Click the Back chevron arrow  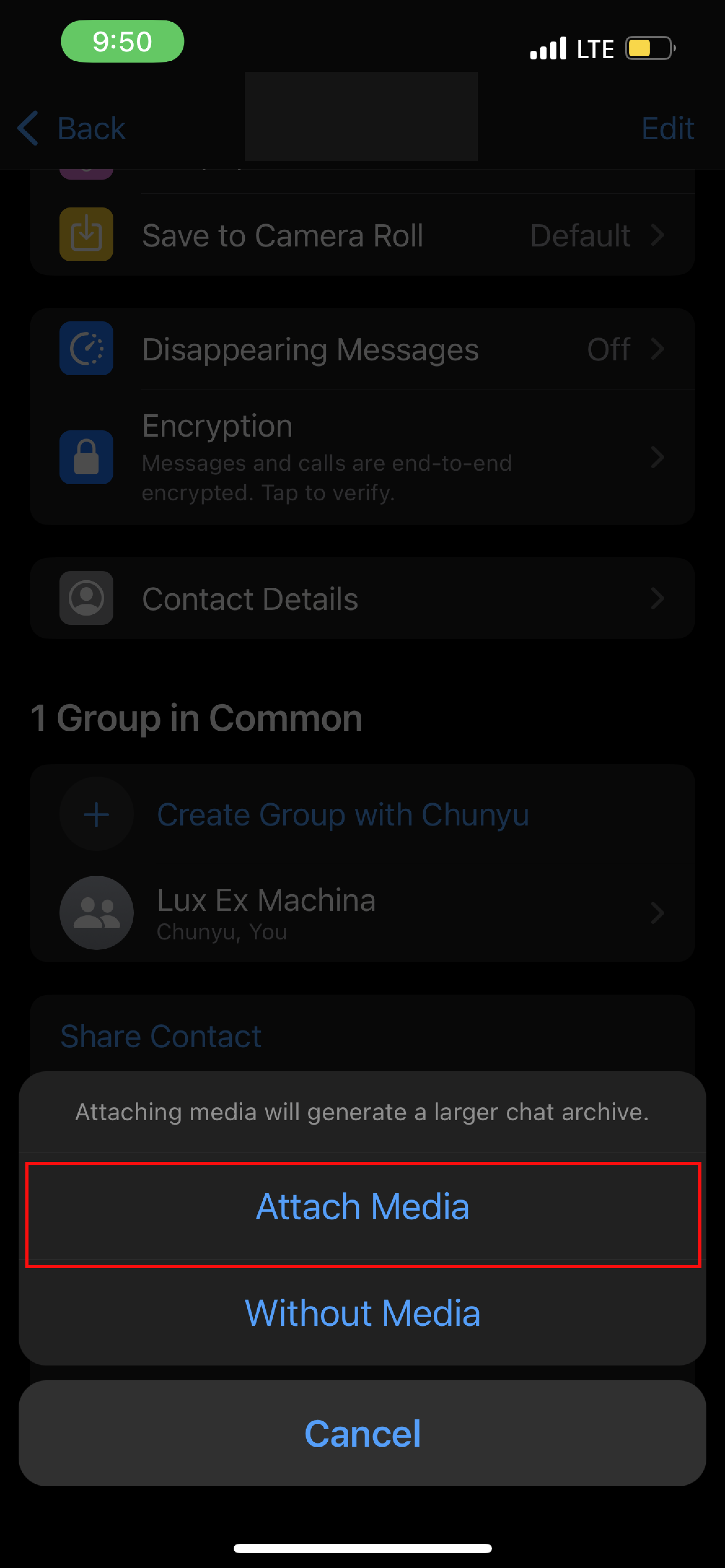pos(27,128)
